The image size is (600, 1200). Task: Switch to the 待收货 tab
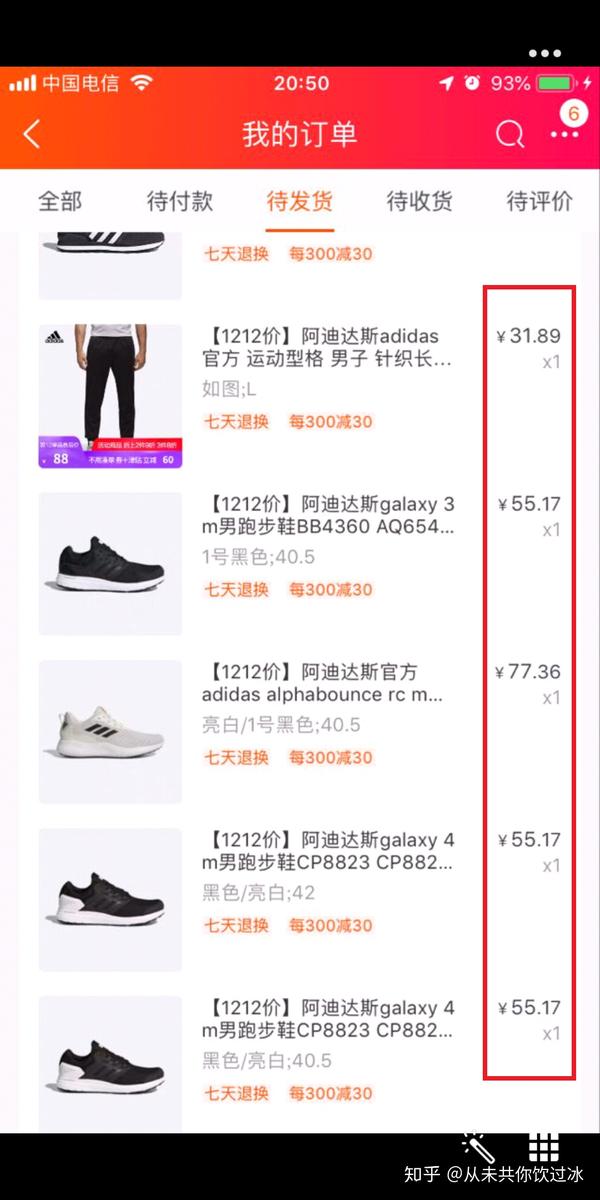click(420, 200)
